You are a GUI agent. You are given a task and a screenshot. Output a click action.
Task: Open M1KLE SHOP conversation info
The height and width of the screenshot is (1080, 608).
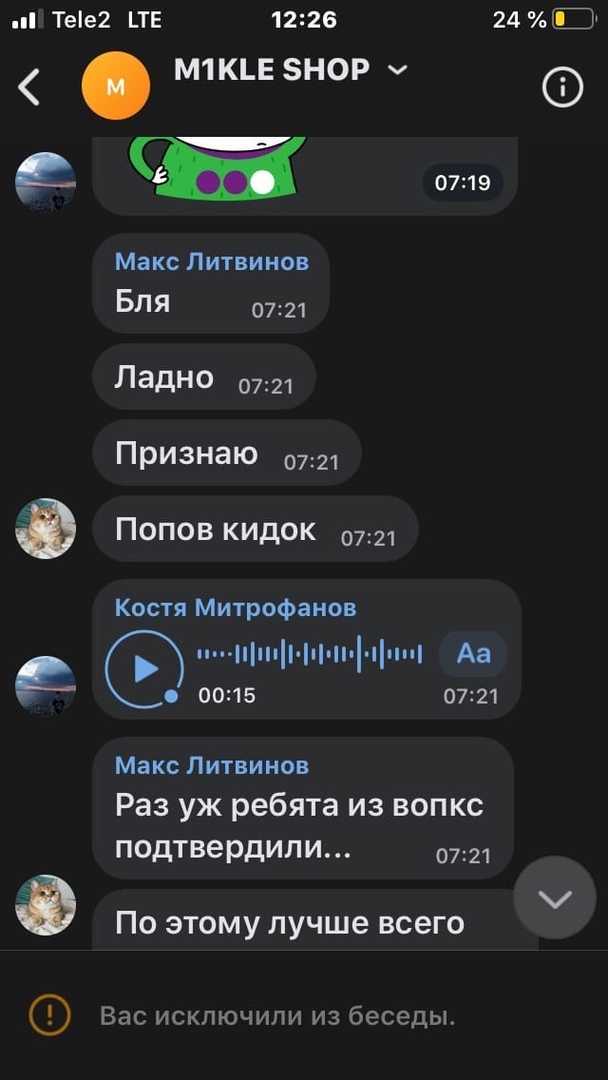[562, 87]
